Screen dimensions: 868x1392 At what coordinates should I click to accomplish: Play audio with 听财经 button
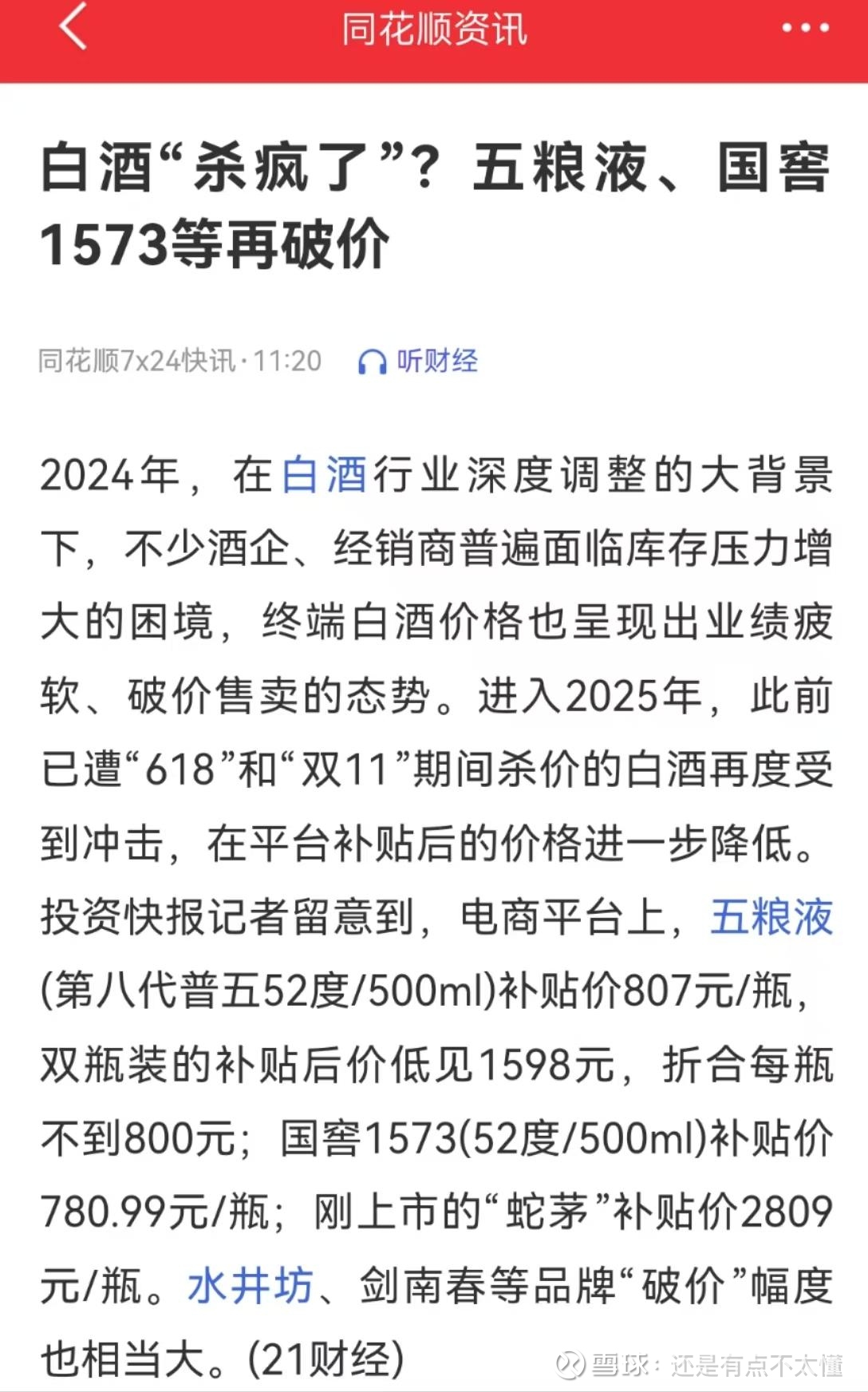point(417,362)
